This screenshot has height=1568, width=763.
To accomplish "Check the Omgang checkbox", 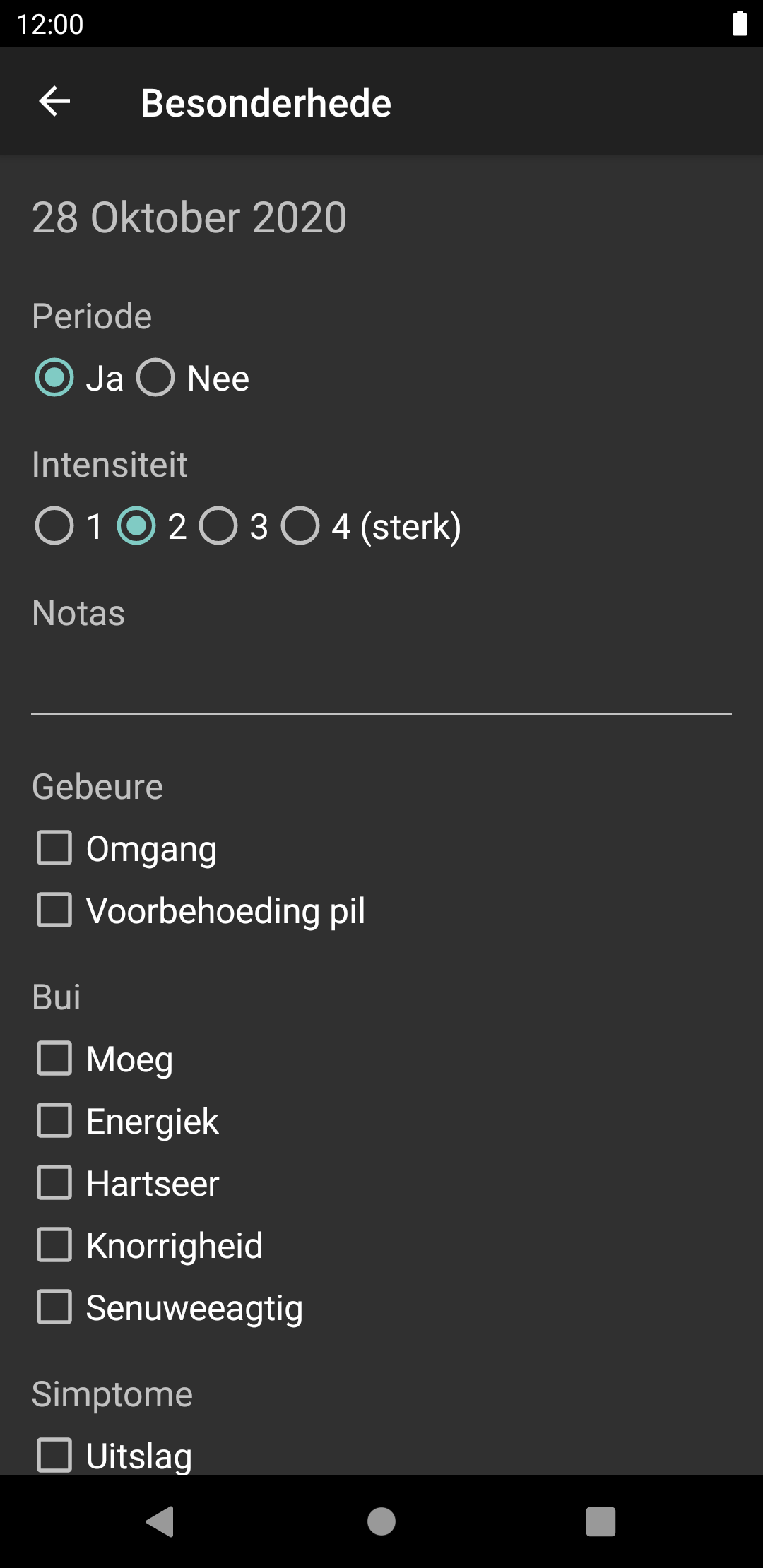I will click(x=126, y=848).
